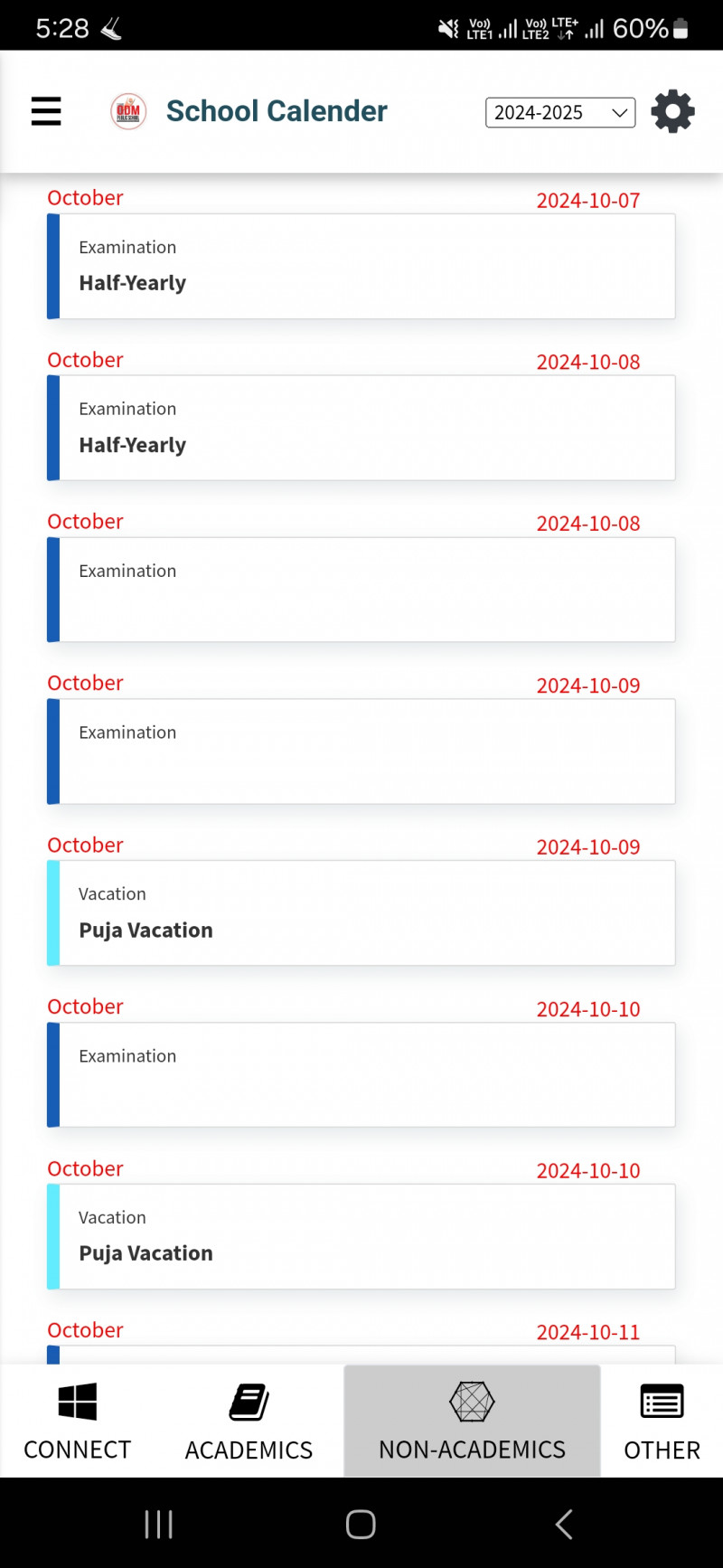Open the settings gear icon
Viewport: 723px width, 1568px height.
coord(672,112)
